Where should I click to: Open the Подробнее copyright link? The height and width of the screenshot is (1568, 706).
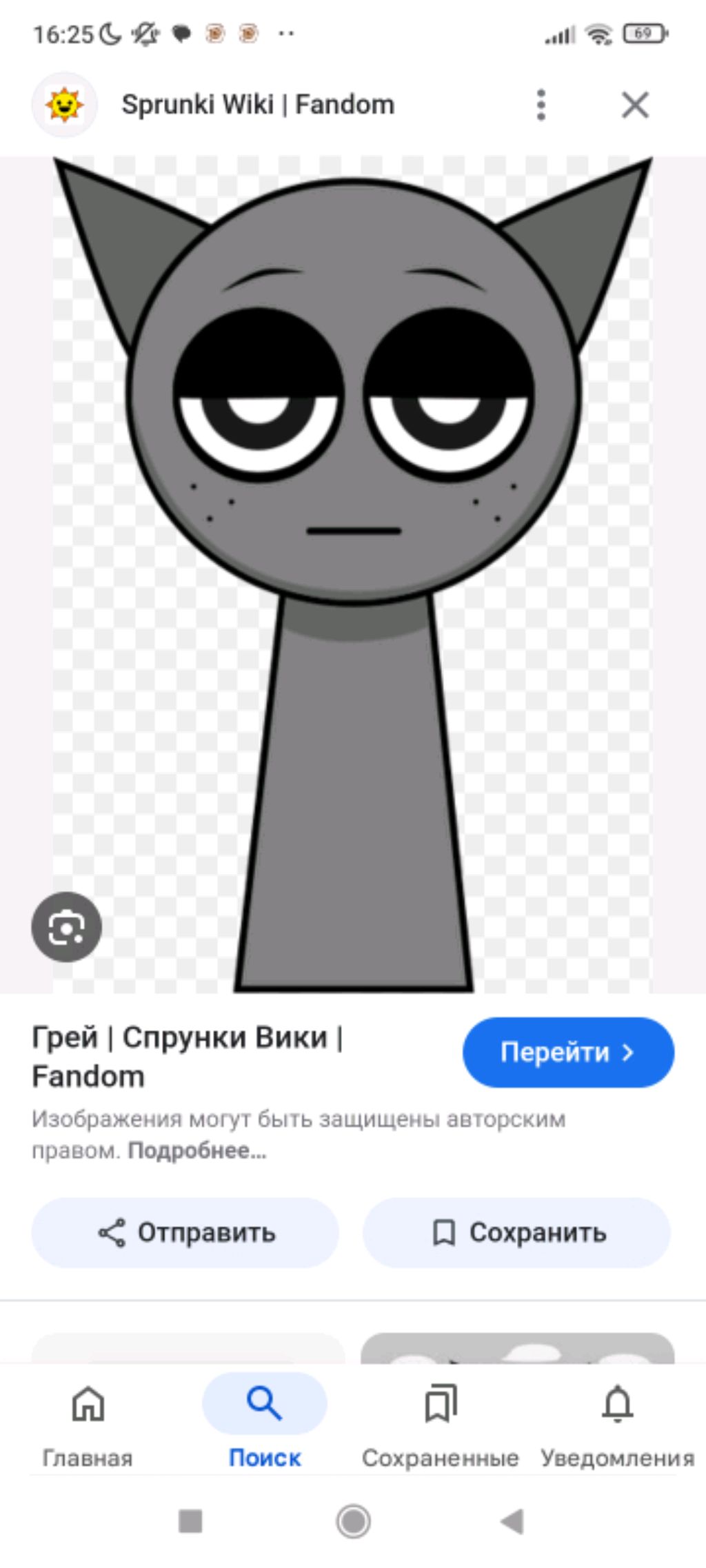[x=197, y=1150]
